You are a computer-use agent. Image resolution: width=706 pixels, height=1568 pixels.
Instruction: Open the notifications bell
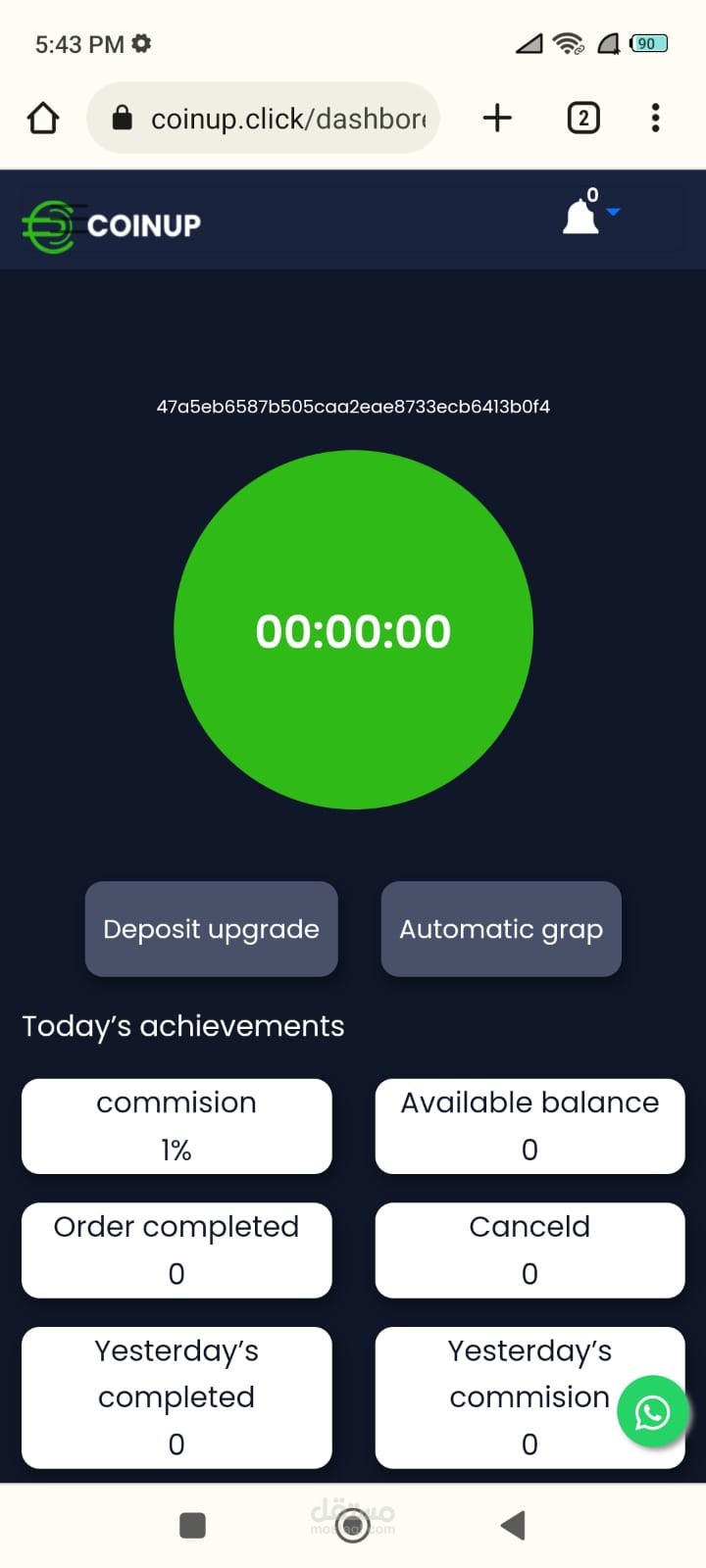[x=580, y=216]
